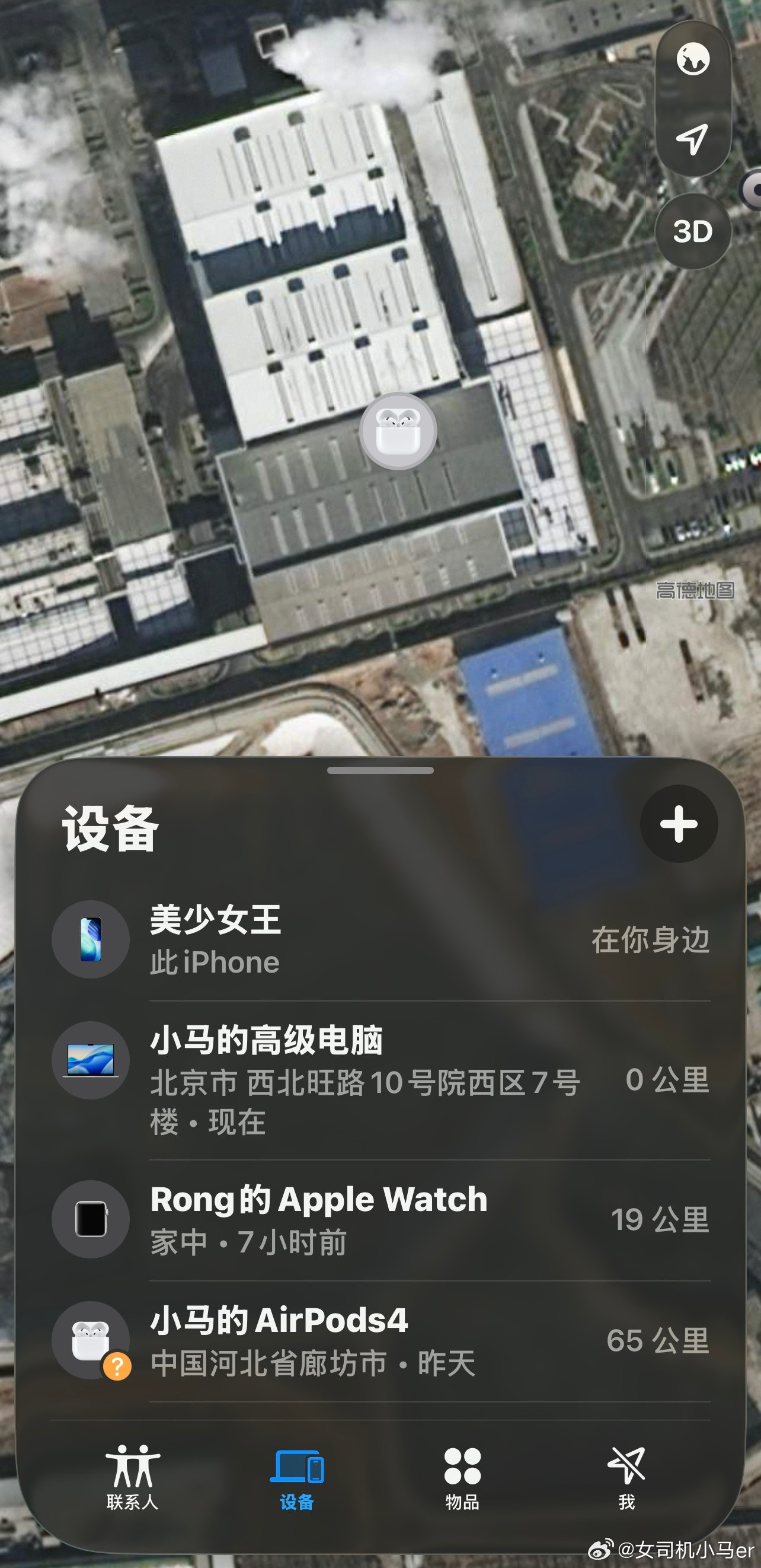Open 小马的高级电脑 device details
This screenshot has width=761, height=1568.
380,1080
